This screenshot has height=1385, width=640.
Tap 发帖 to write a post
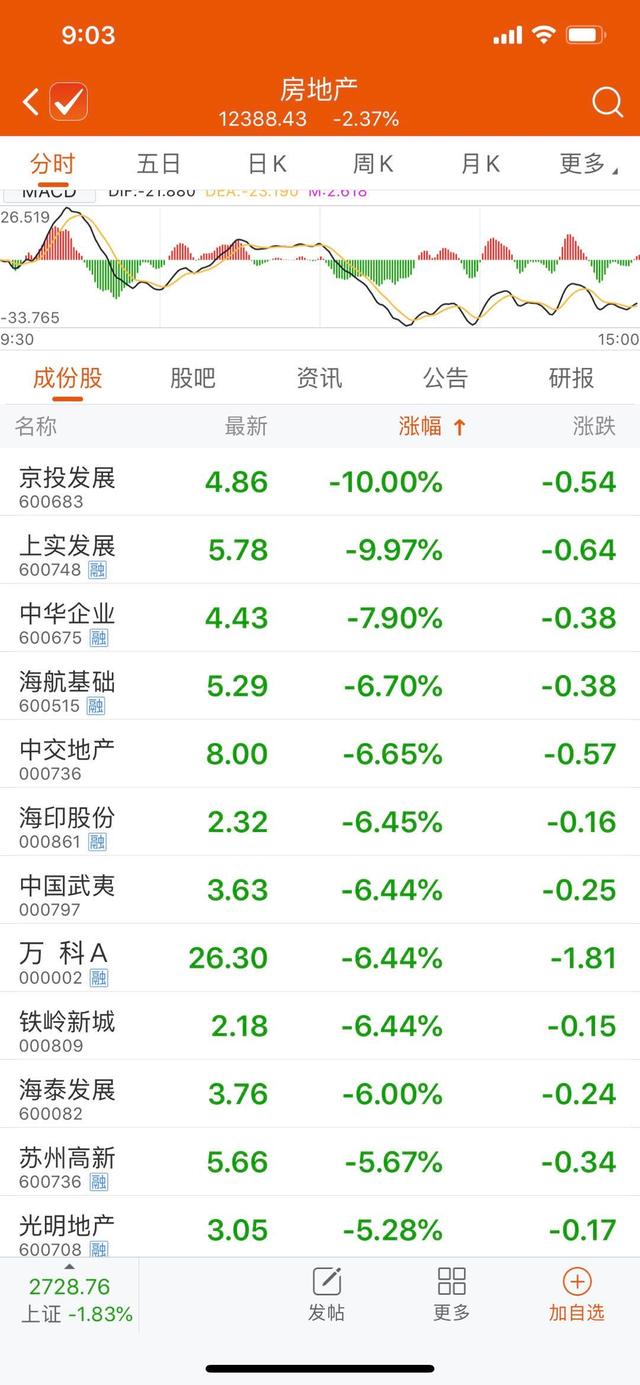click(326, 1295)
